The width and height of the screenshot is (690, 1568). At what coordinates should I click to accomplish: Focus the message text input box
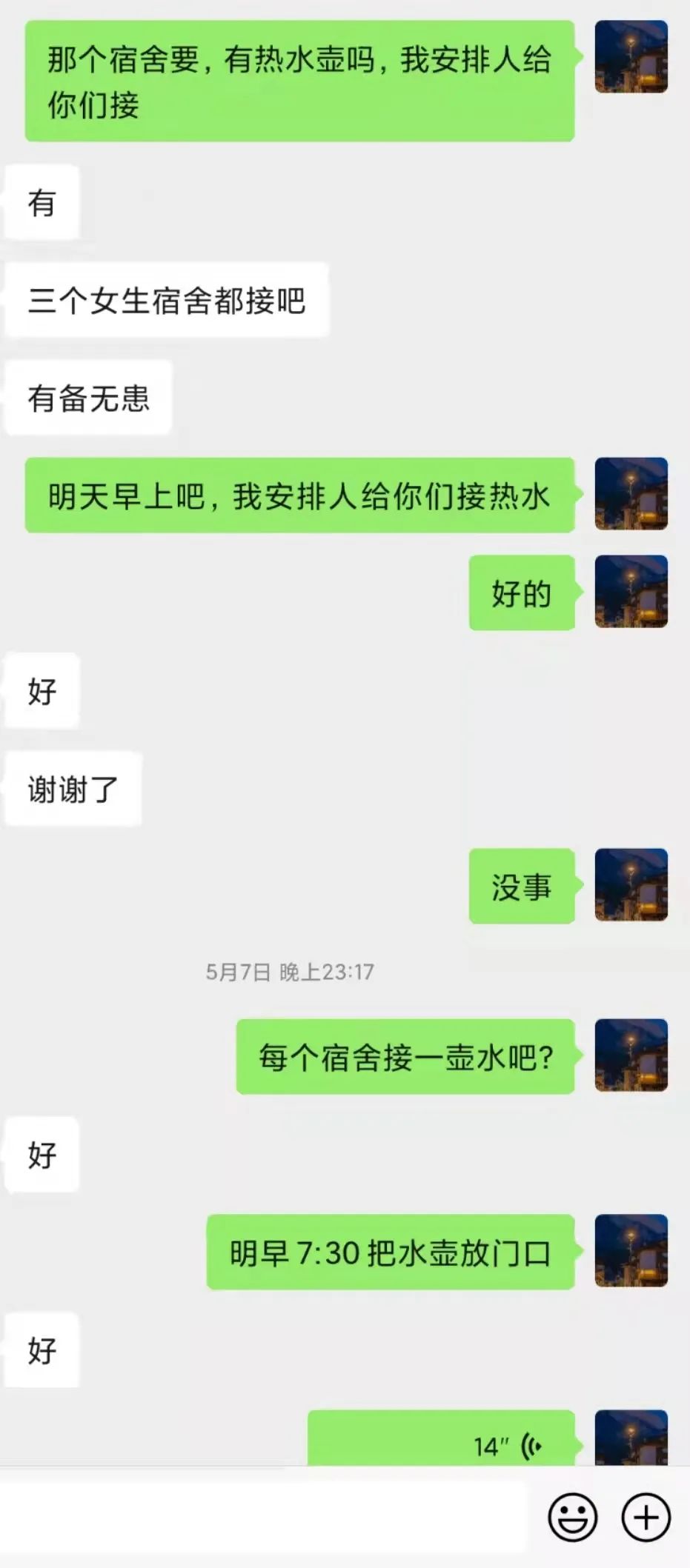click(263, 1517)
